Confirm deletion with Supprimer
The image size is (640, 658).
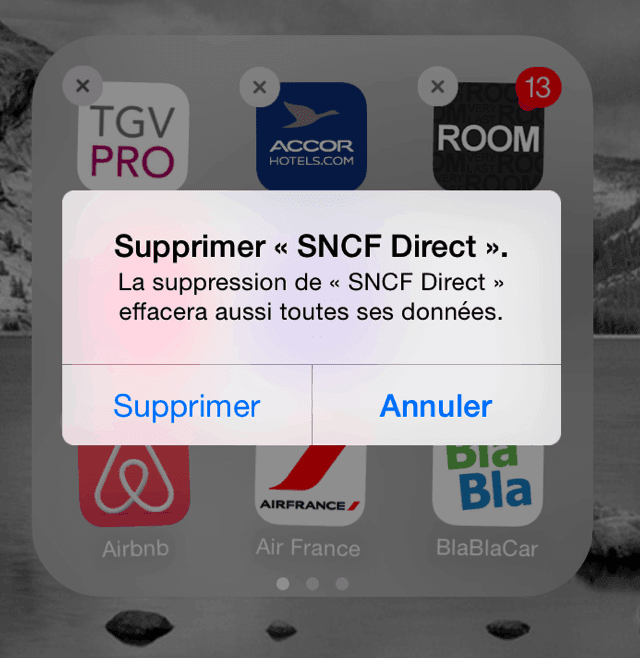[x=187, y=406]
